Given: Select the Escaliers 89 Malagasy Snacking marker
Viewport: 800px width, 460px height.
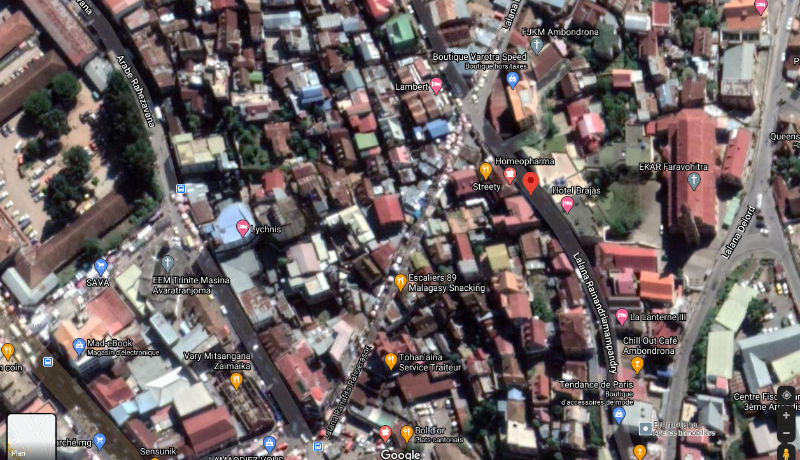Looking at the screenshot, I should (x=400, y=282).
